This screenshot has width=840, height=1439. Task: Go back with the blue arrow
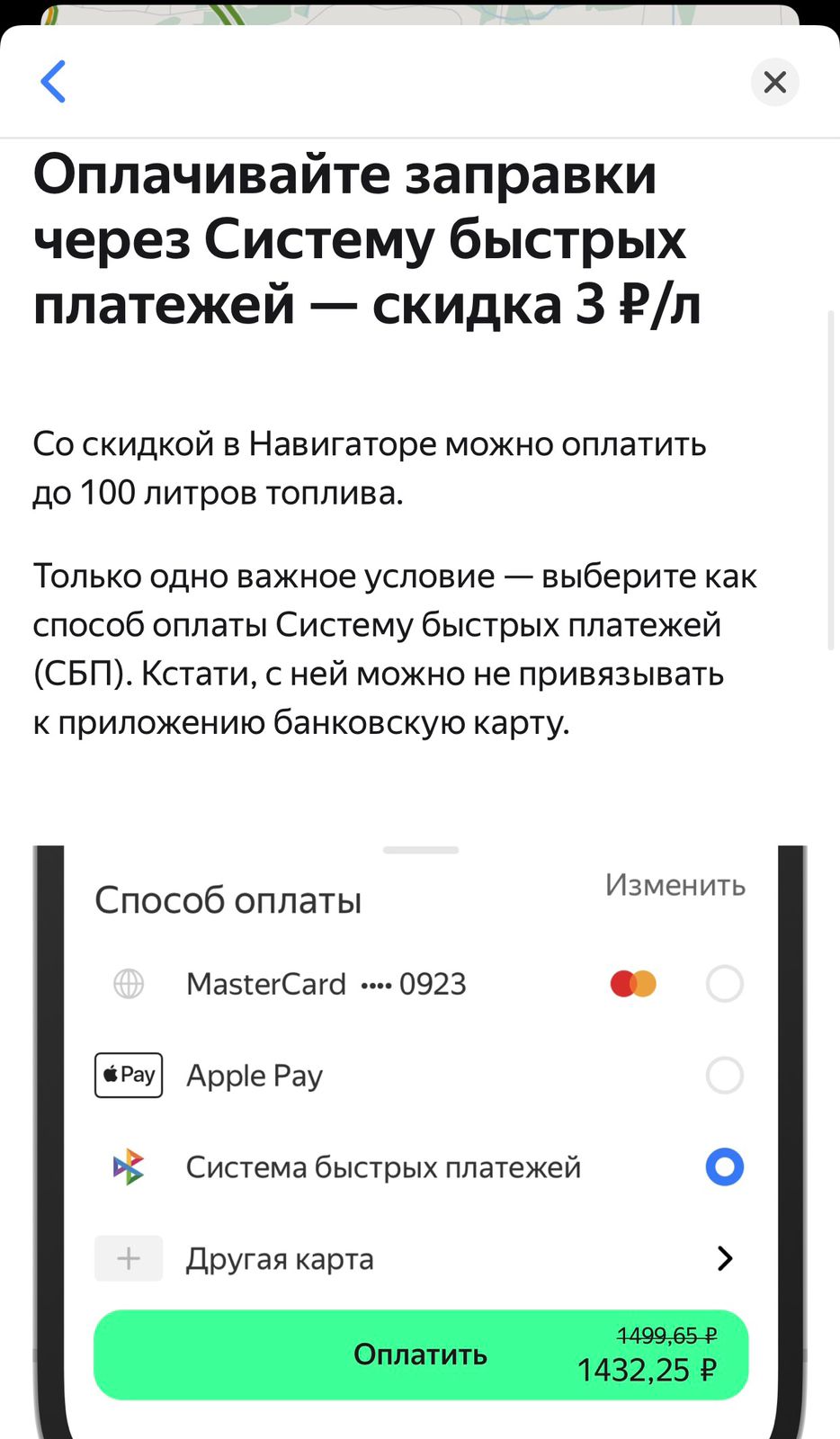[x=54, y=82]
